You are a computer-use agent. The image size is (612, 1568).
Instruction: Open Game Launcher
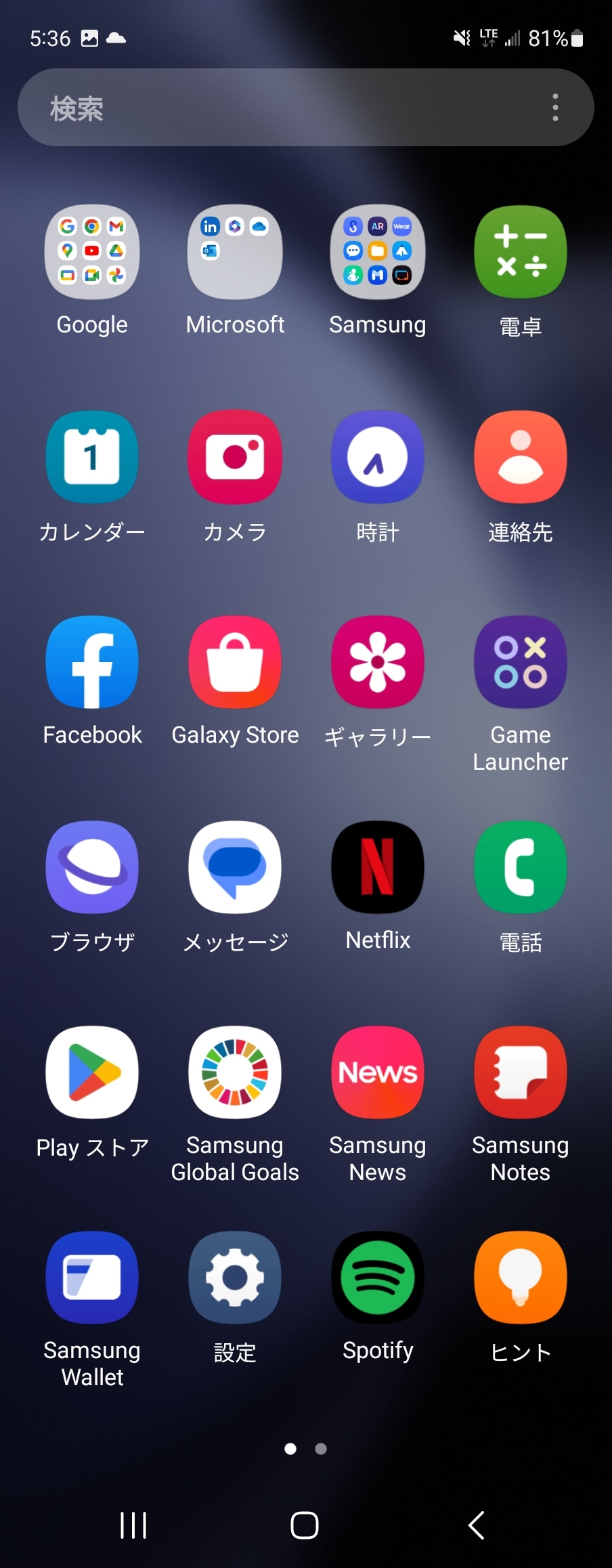pos(520,662)
